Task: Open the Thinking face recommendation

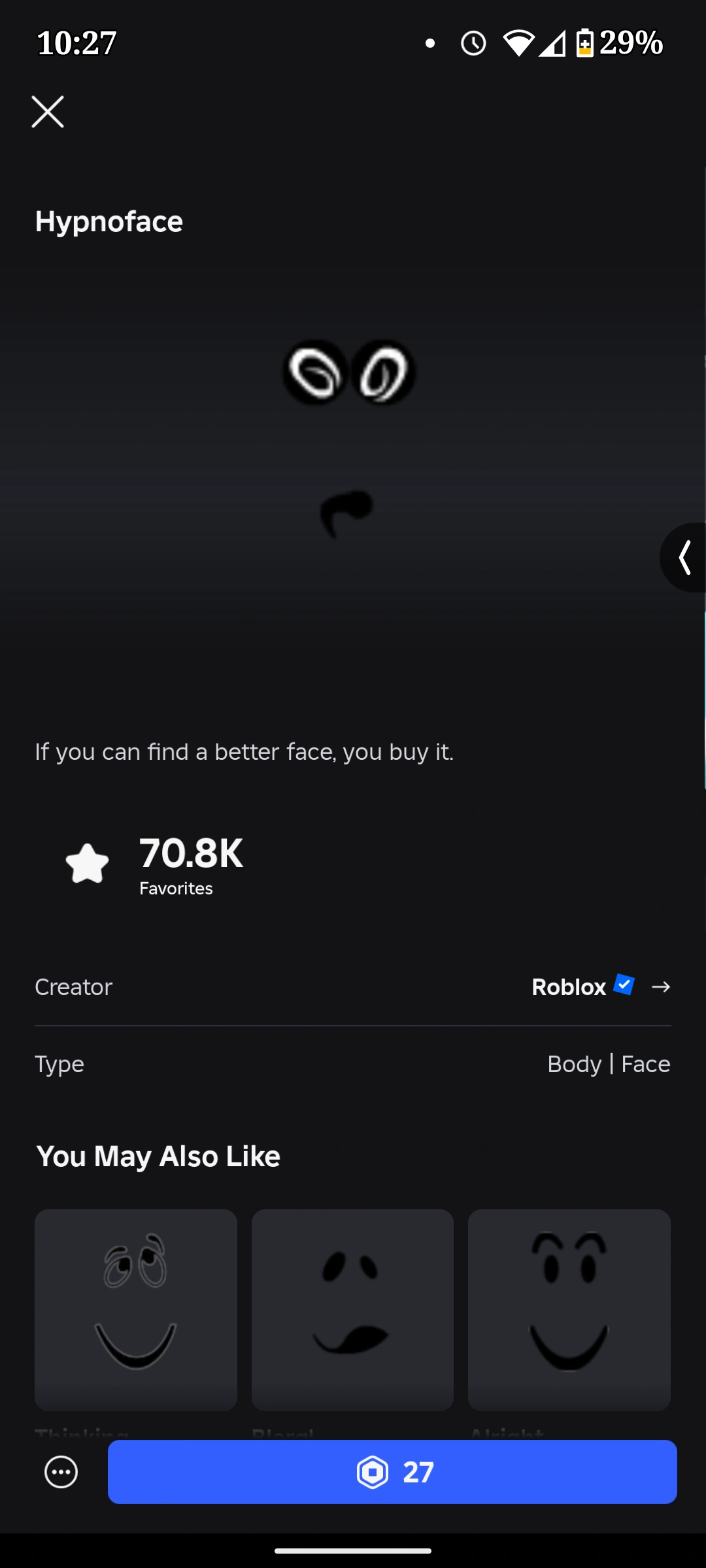Action: pyautogui.click(x=136, y=1309)
